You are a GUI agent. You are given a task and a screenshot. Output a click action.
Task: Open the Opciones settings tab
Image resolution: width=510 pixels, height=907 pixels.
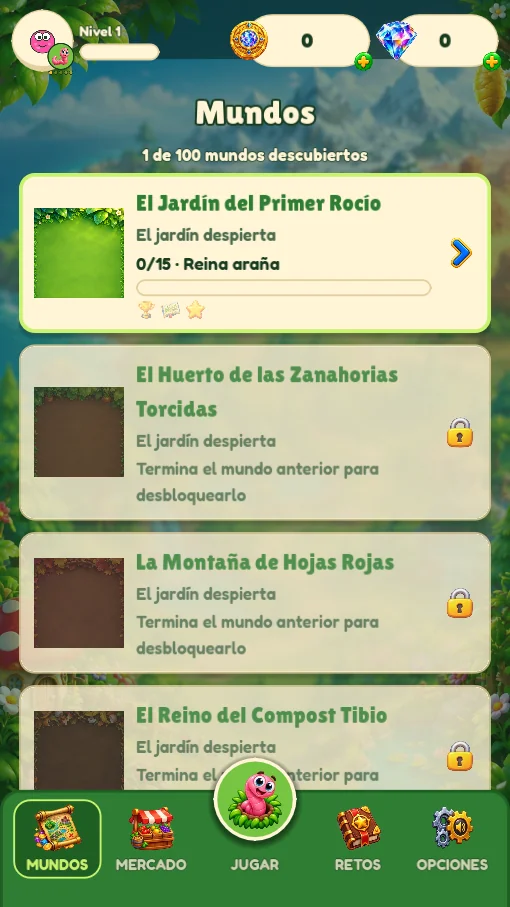(452, 839)
